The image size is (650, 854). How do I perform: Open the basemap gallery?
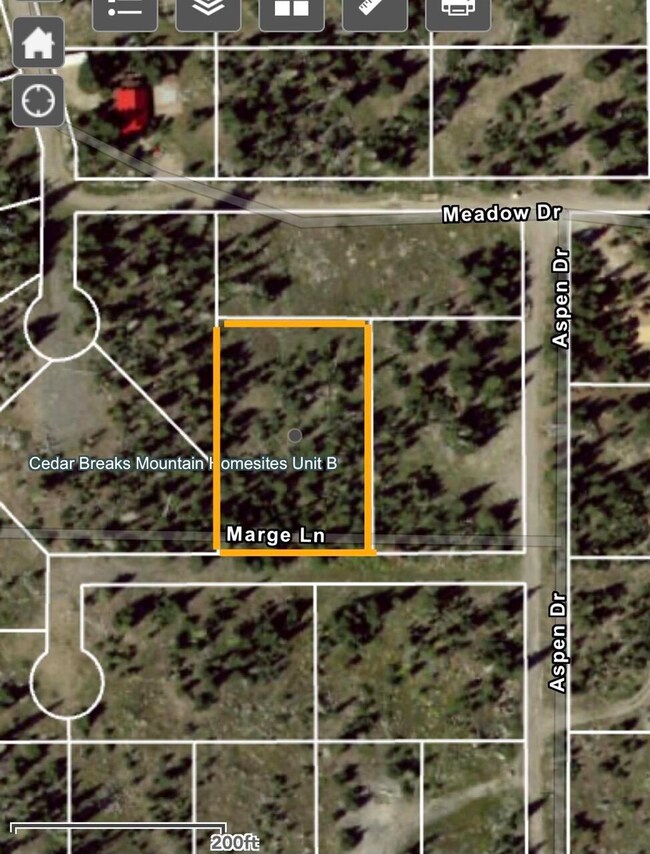coord(291,12)
